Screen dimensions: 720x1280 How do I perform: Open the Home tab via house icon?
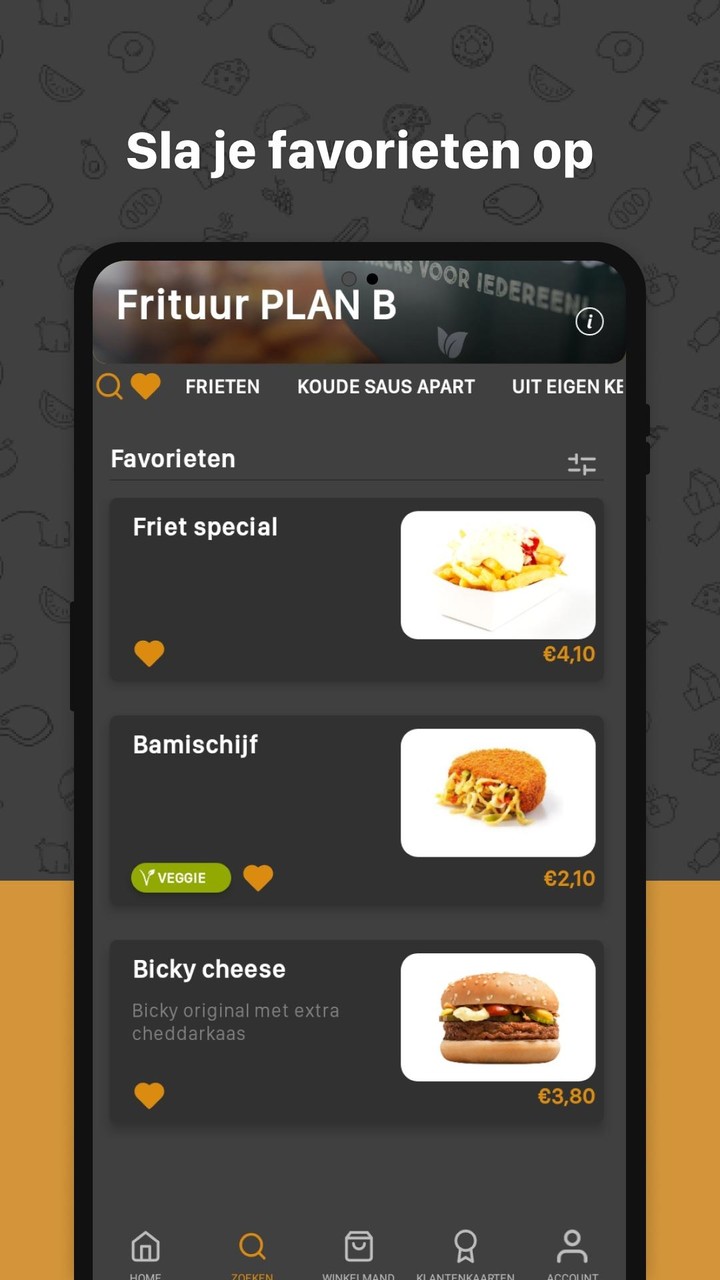[x=145, y=1247]
